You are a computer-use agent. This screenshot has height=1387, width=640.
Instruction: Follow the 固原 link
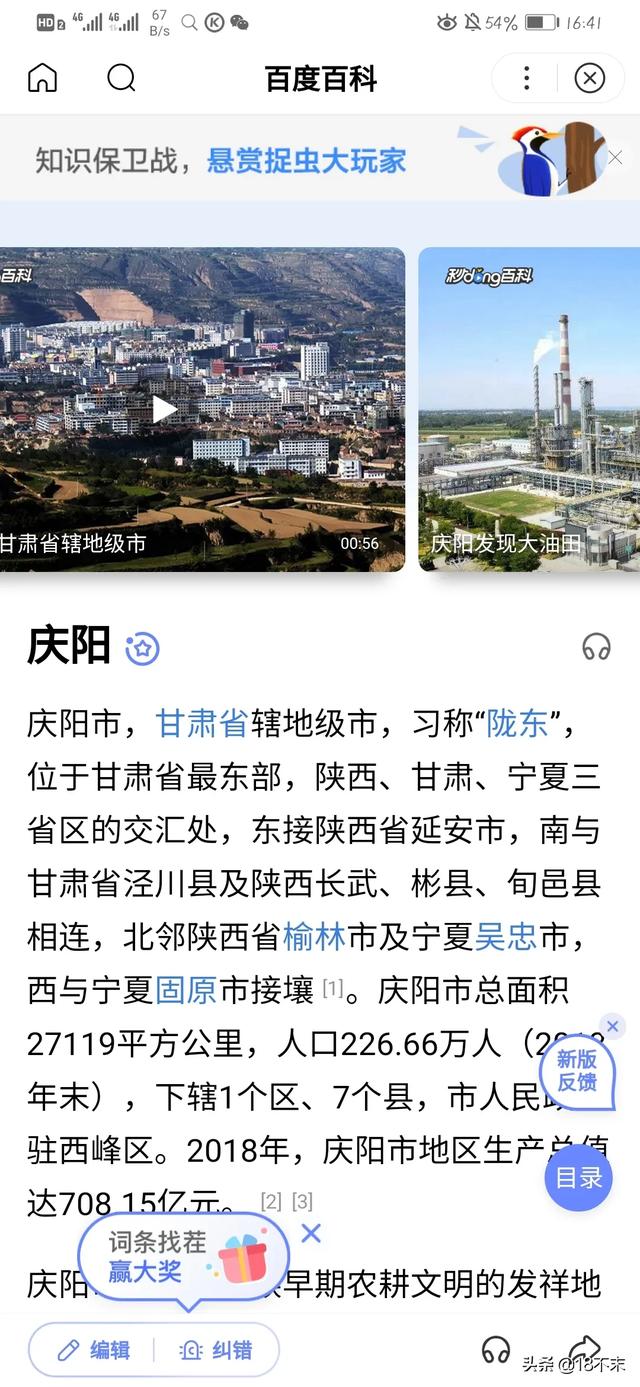(x=186, y=990)
